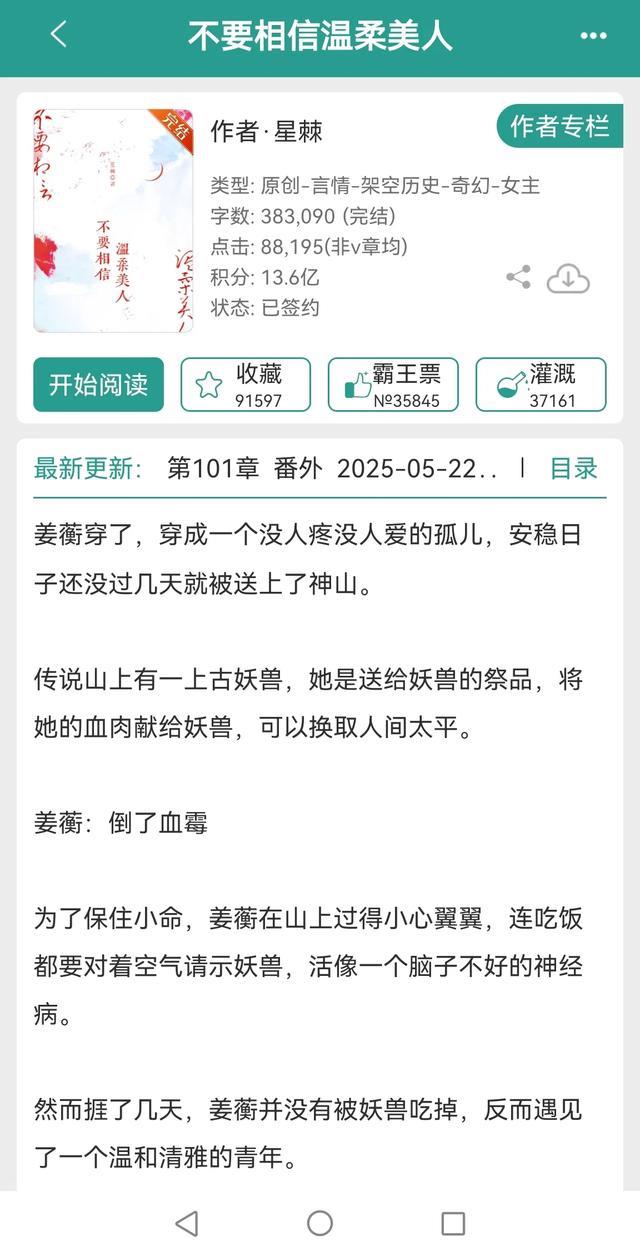Send a 霸王票 vote
640x1256 pixels.
click(393, 385)
